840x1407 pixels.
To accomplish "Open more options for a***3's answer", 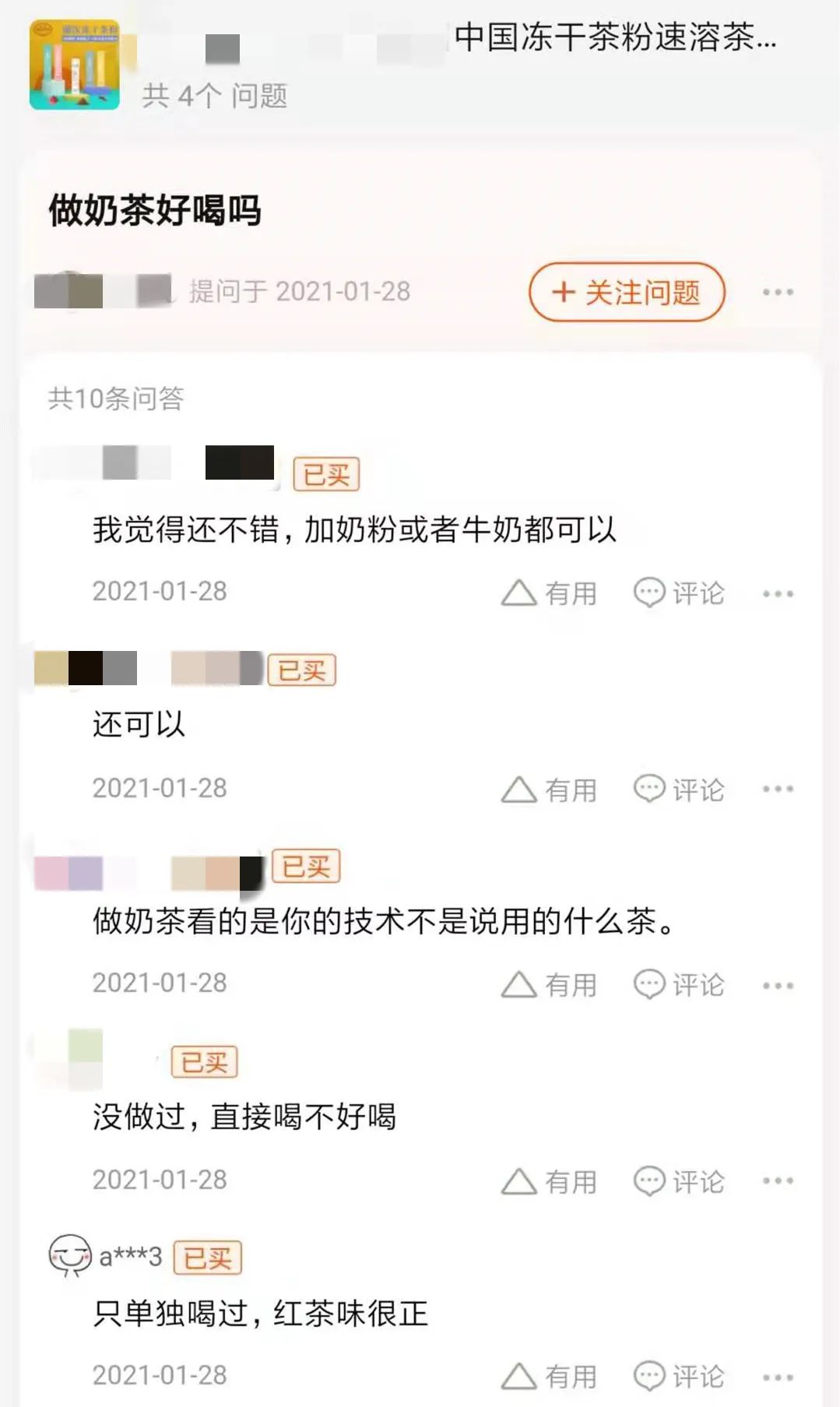I will click(x=778, y=1377).
